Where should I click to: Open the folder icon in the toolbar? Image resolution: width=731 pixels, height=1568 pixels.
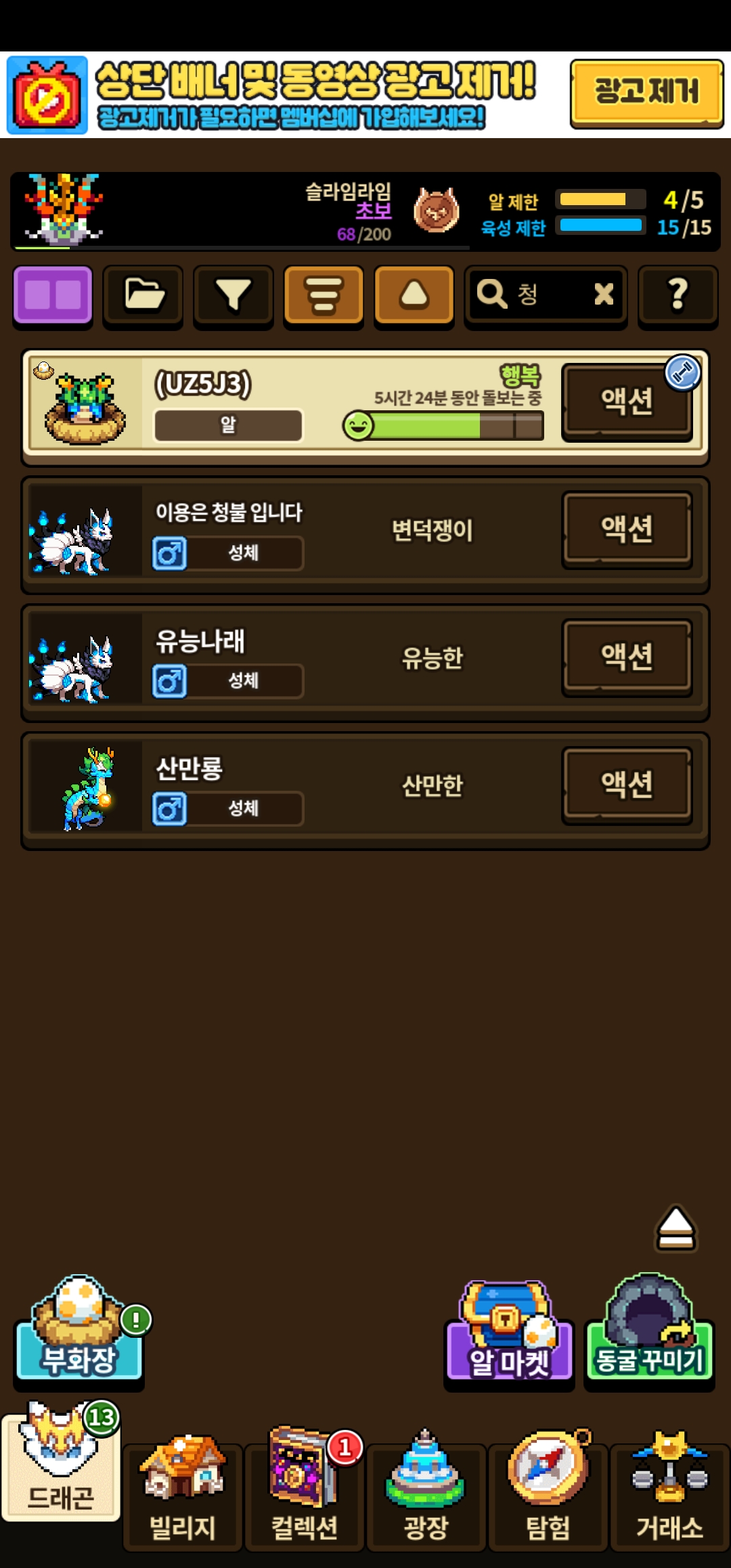(143, 295)
